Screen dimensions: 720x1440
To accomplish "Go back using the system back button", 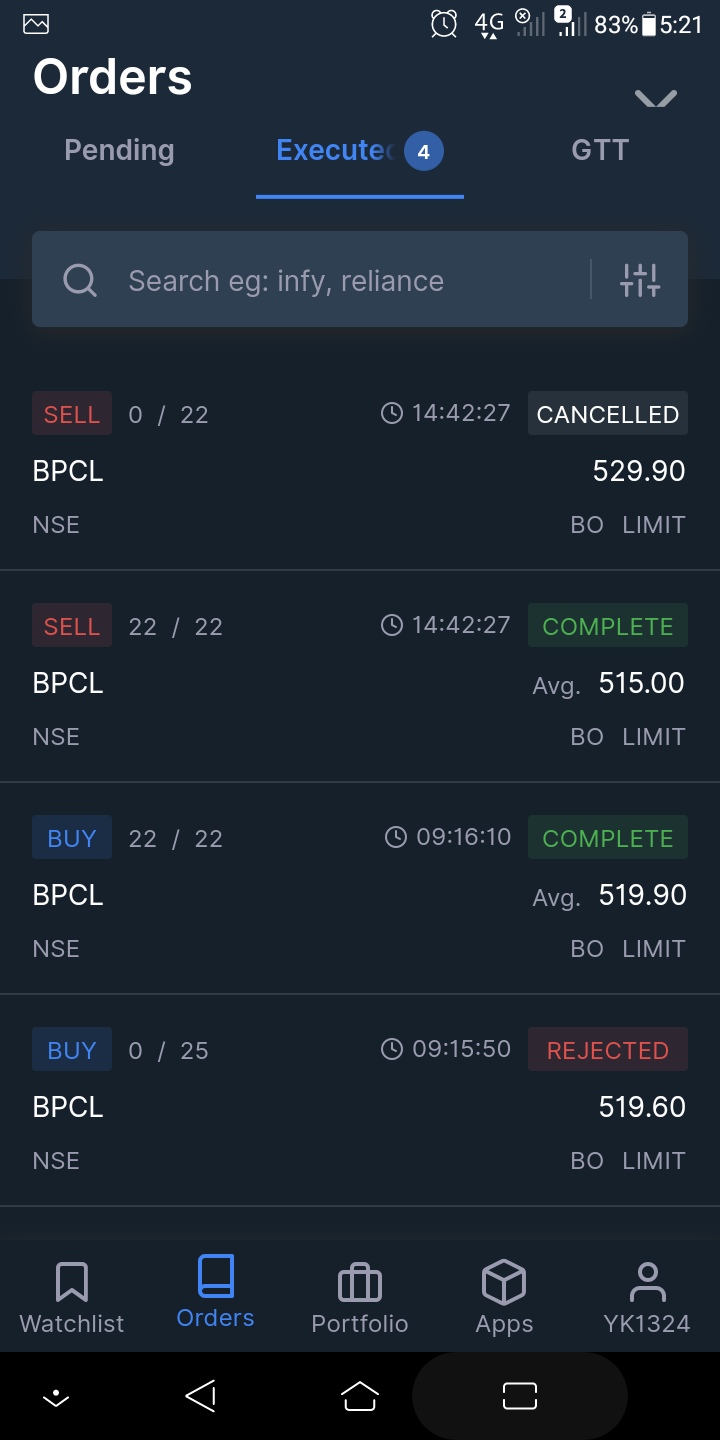I will (x=201, y=1396).
